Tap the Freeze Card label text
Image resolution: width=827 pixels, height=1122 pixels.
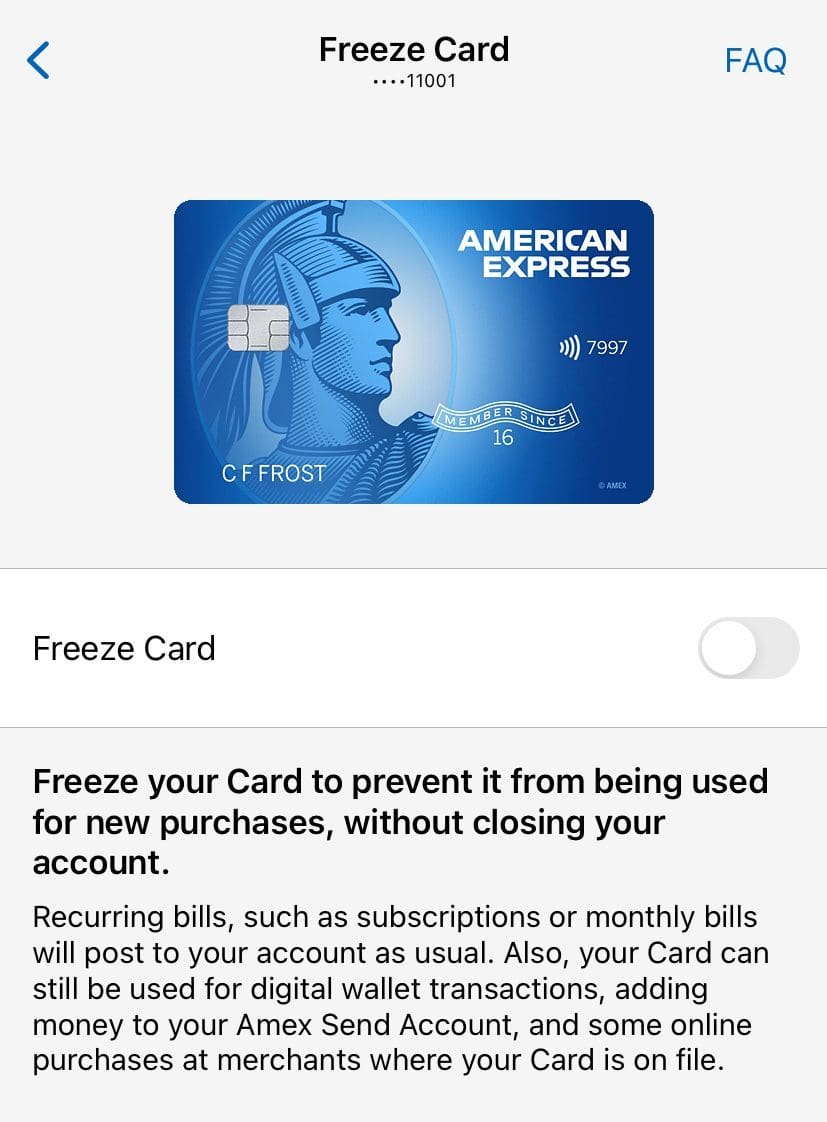click(x=124, y=648)
